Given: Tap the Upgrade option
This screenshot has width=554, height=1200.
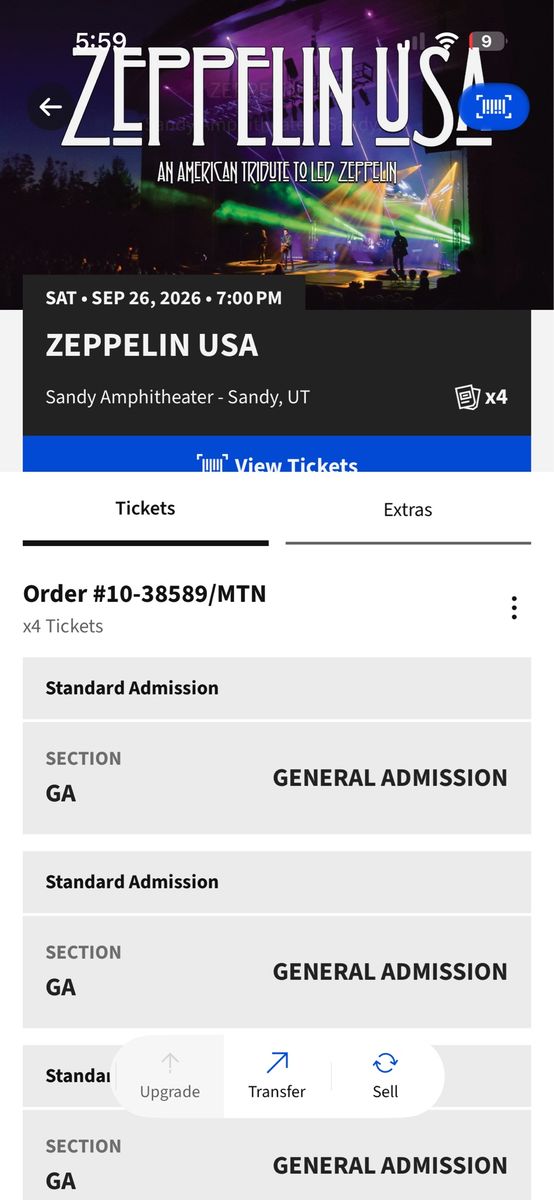Looking at the screenshot, I should [170, 1075].
